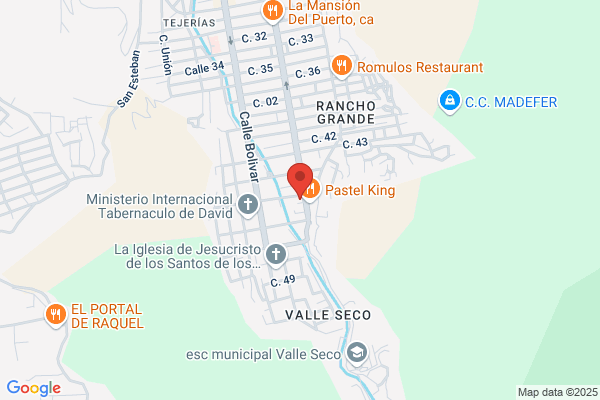The width and height of the screenshot is (600, 400).
Task: Open Pastel King restaurant marker
Action: click(x=312, y=189)
